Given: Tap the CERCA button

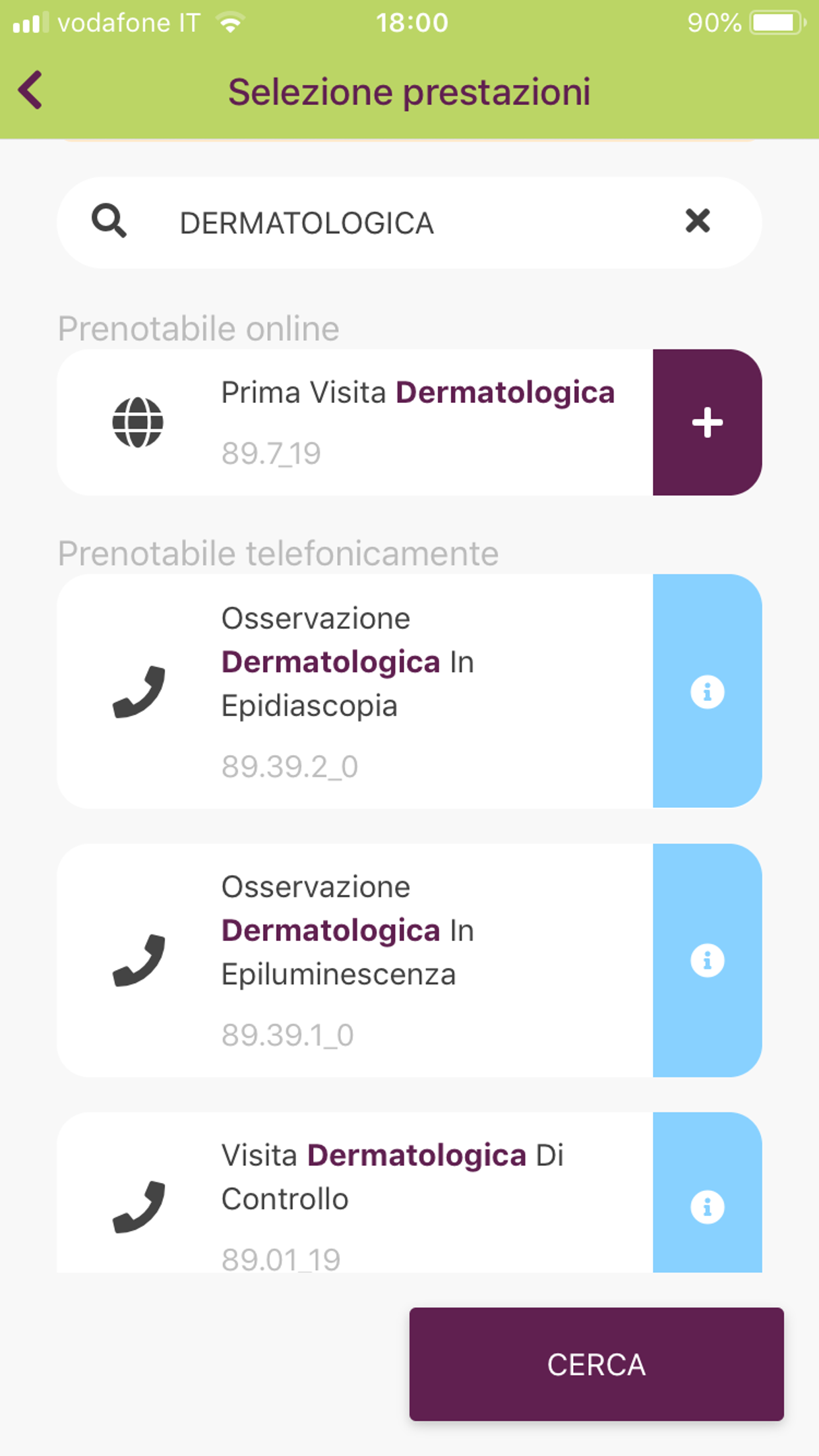Looking at the screenshot, I should click(596, 1364).
